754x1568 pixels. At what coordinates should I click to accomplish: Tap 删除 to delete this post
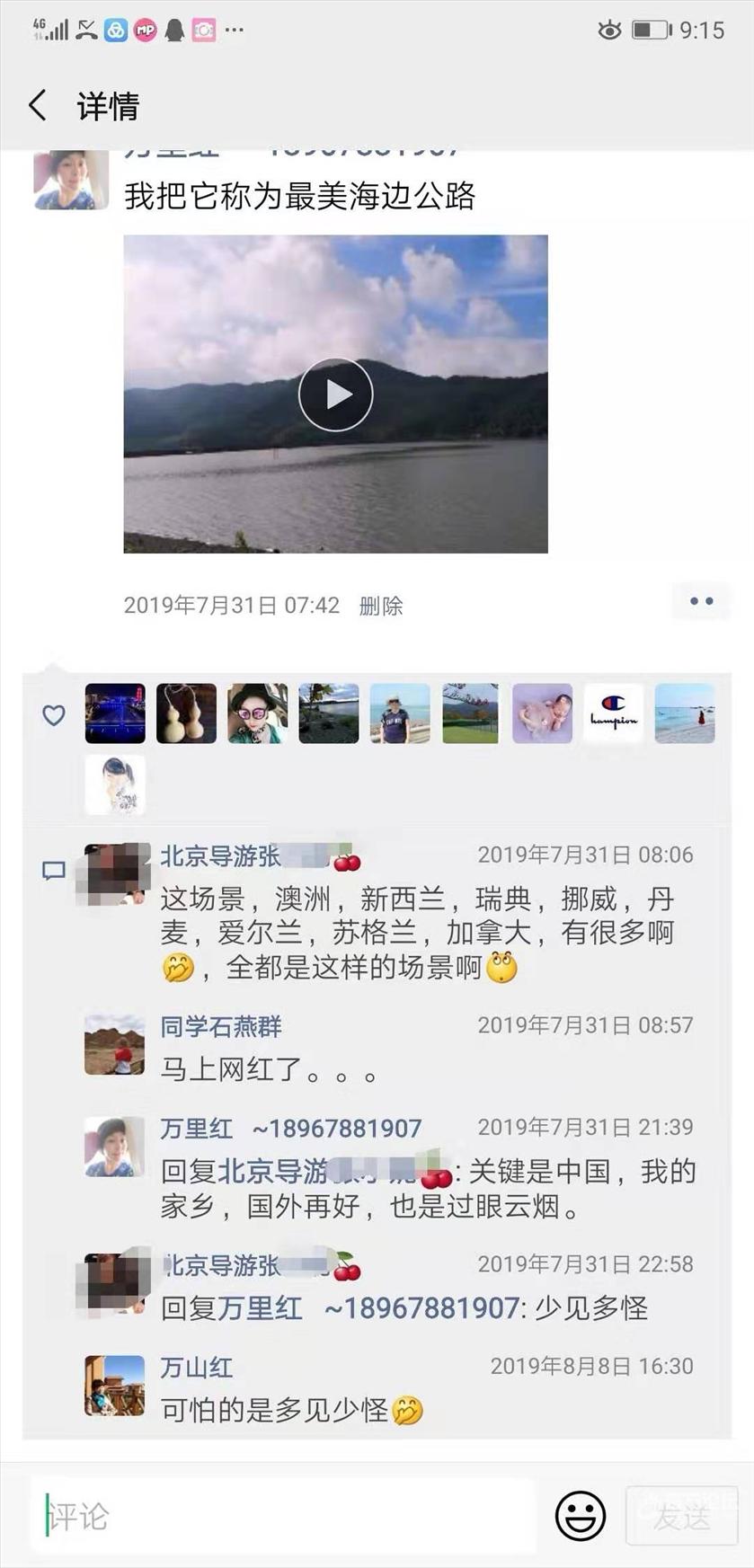(381, 607)
